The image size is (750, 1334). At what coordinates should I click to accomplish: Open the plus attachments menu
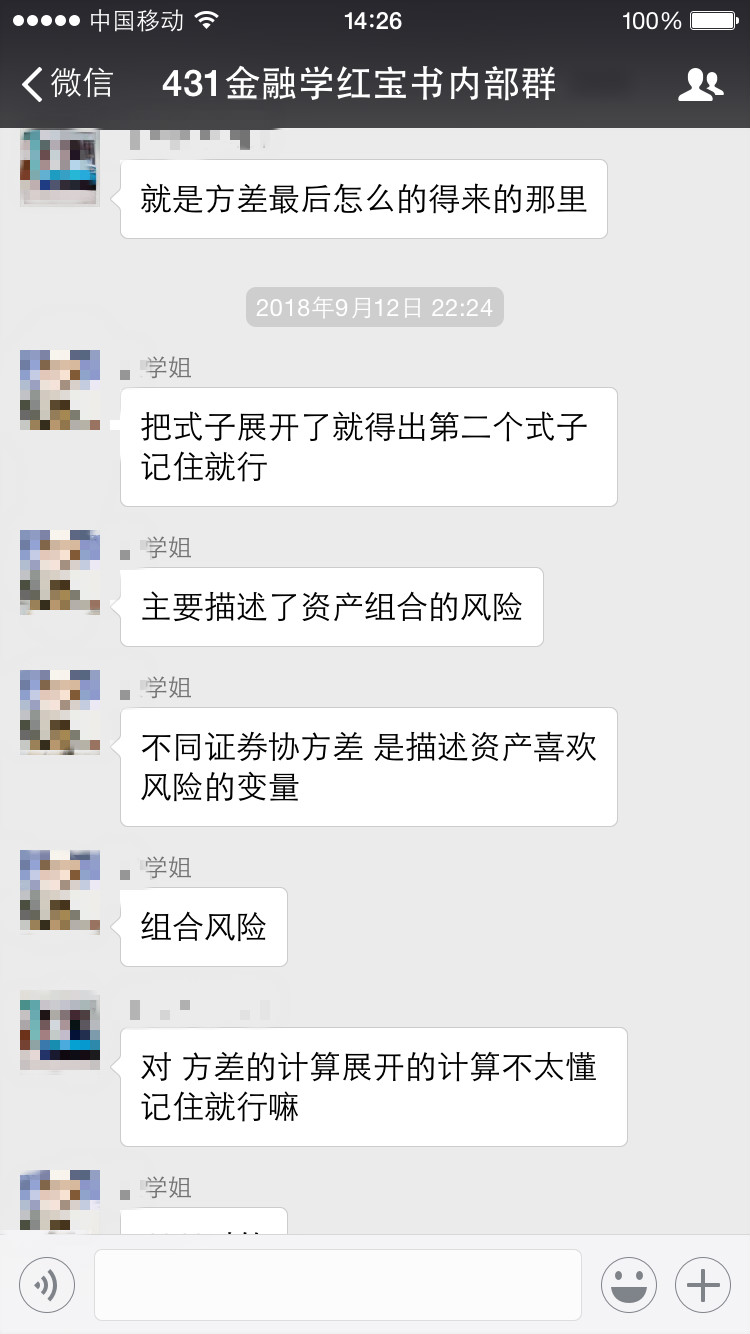(703, 1285)
